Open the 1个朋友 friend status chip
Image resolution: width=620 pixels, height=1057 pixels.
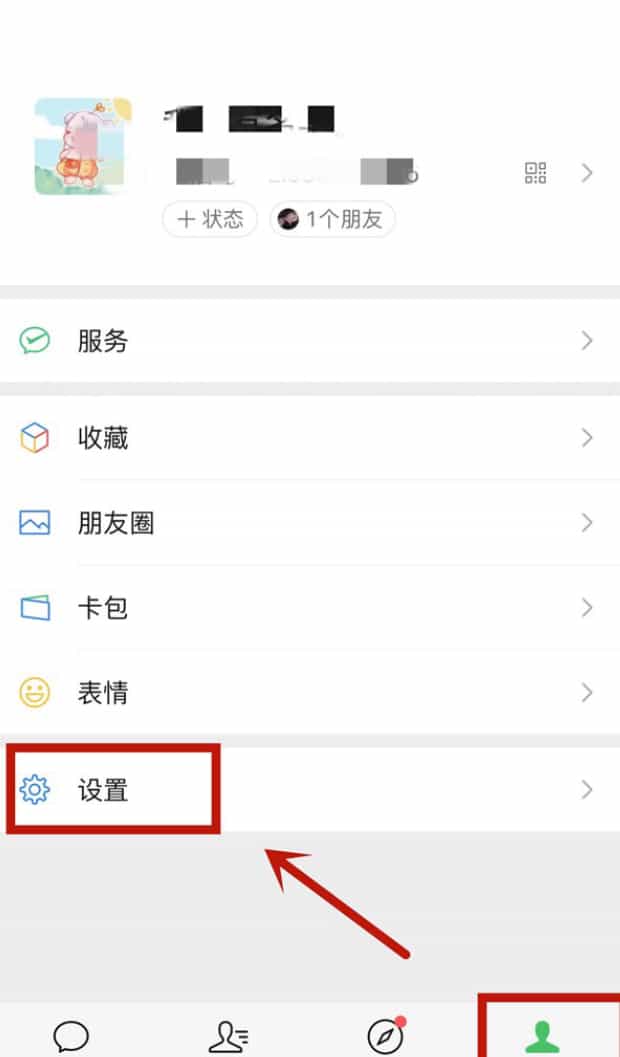click(332, 219)
